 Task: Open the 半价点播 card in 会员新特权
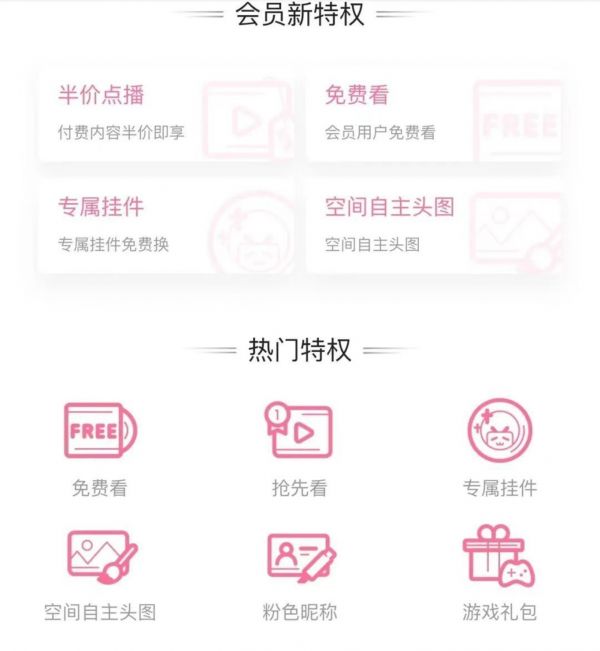point(167,115)
